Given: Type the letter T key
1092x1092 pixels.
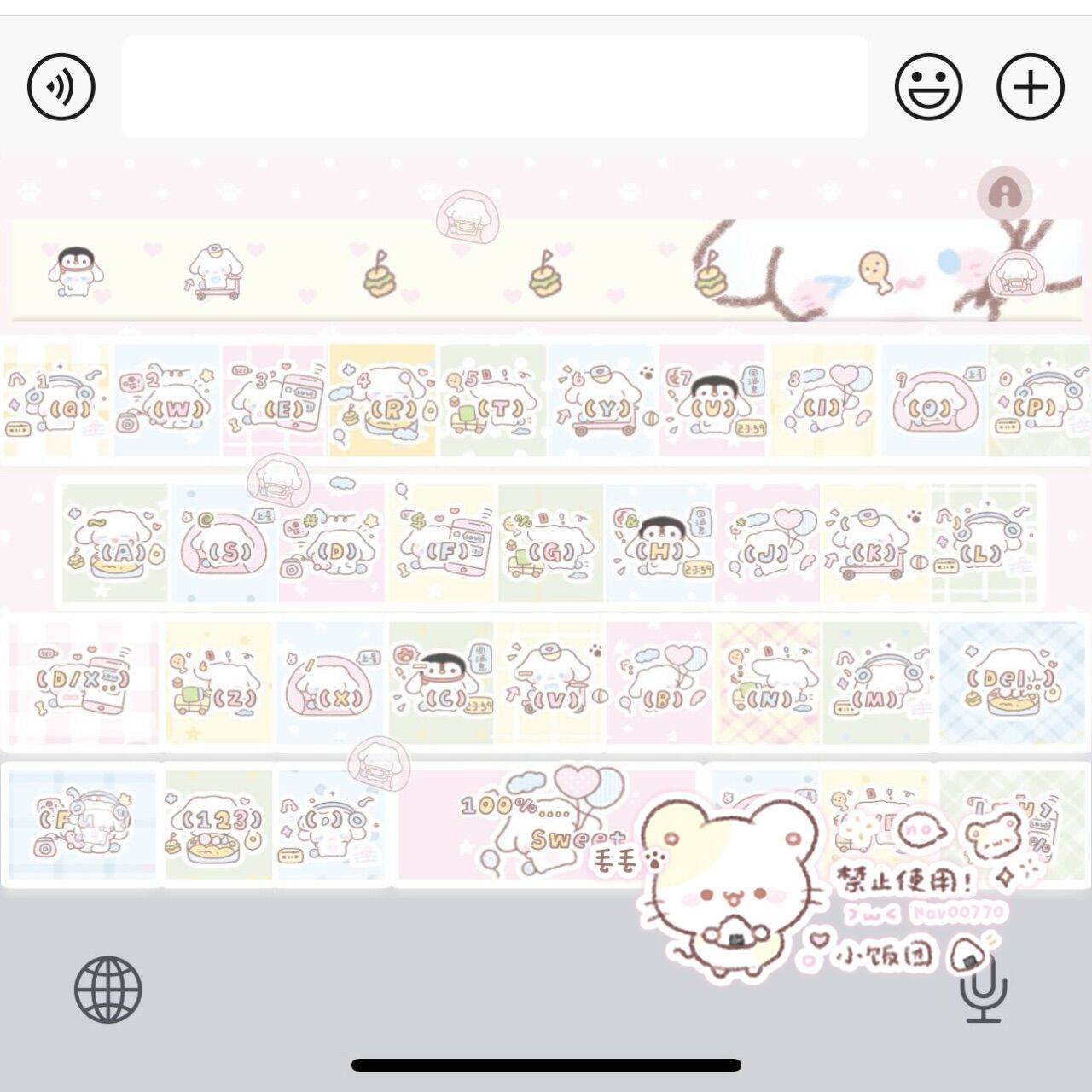Looking at the screenshot, I should coord(492,403).
